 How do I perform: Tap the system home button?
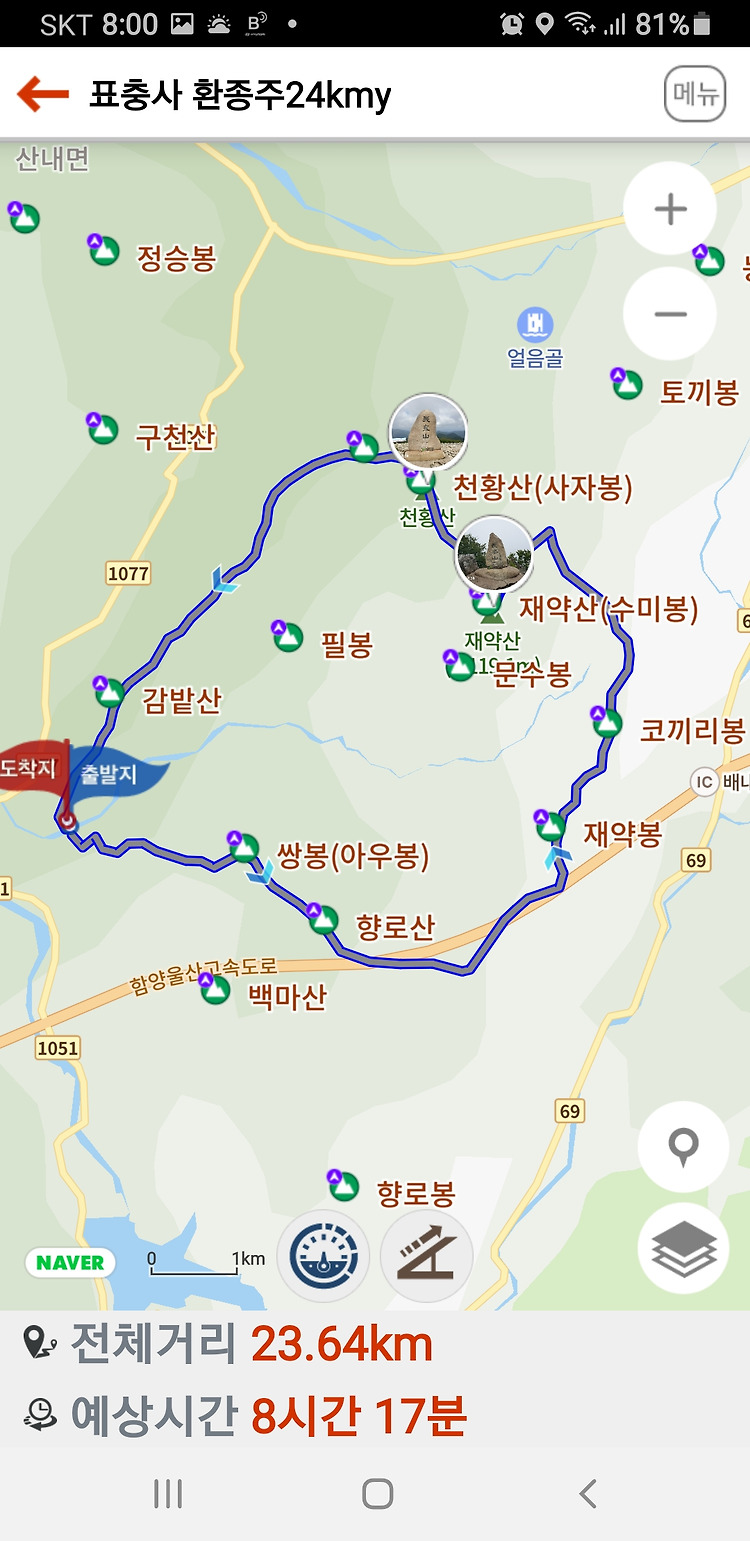[377, 1494]
